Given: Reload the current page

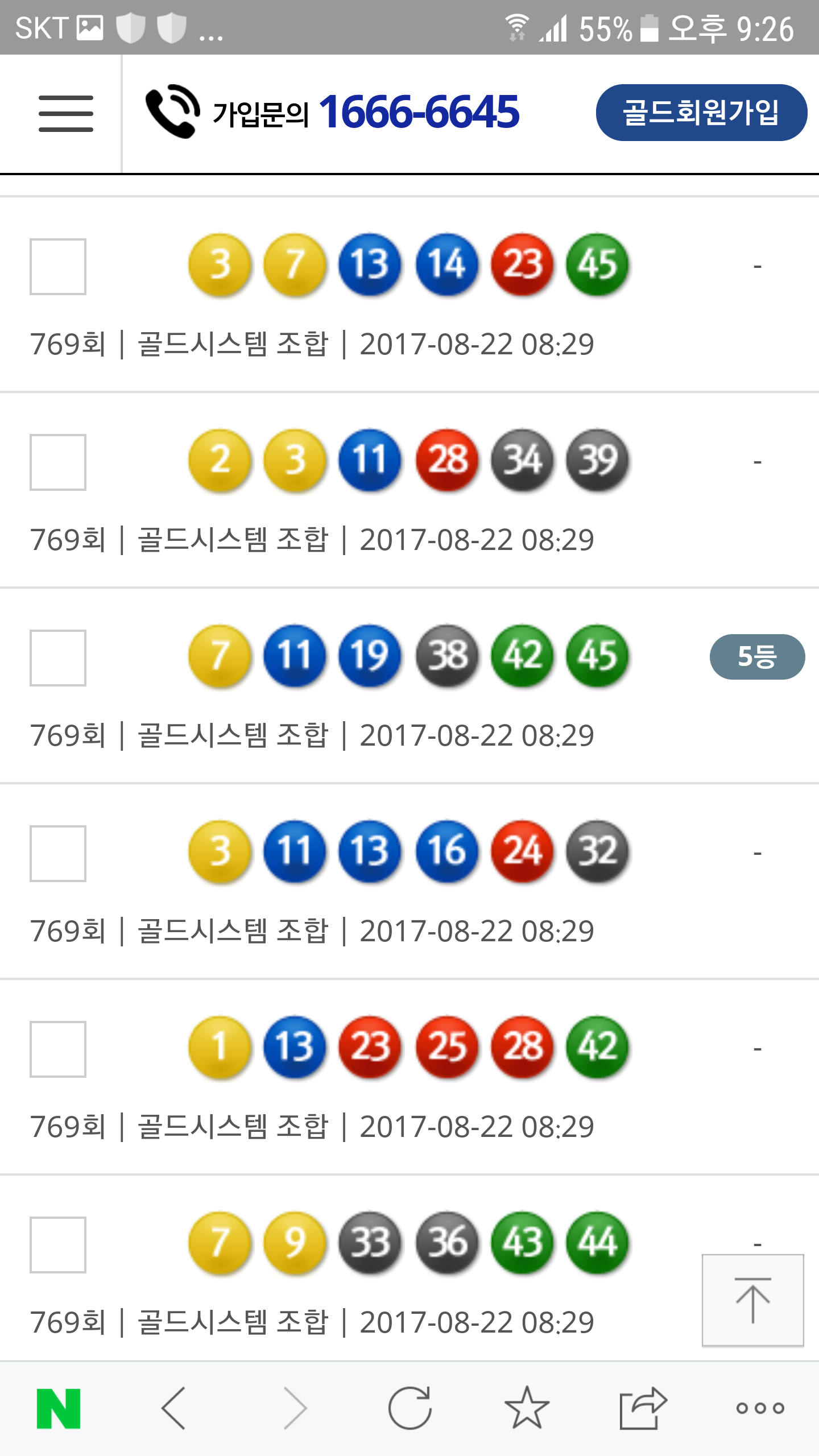Looking at the screenshot, I should 409,1408.
